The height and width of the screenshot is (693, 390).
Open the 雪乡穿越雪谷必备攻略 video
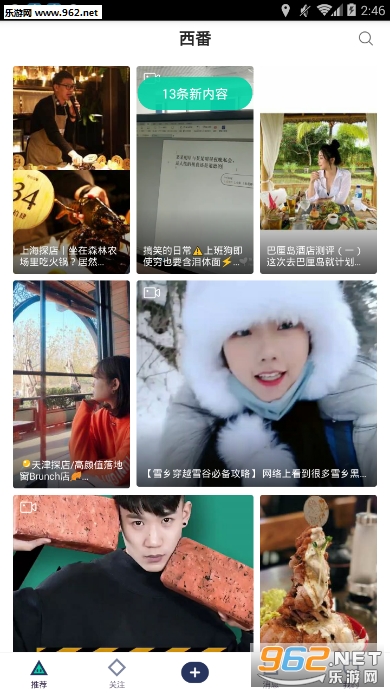pos(256,384)
